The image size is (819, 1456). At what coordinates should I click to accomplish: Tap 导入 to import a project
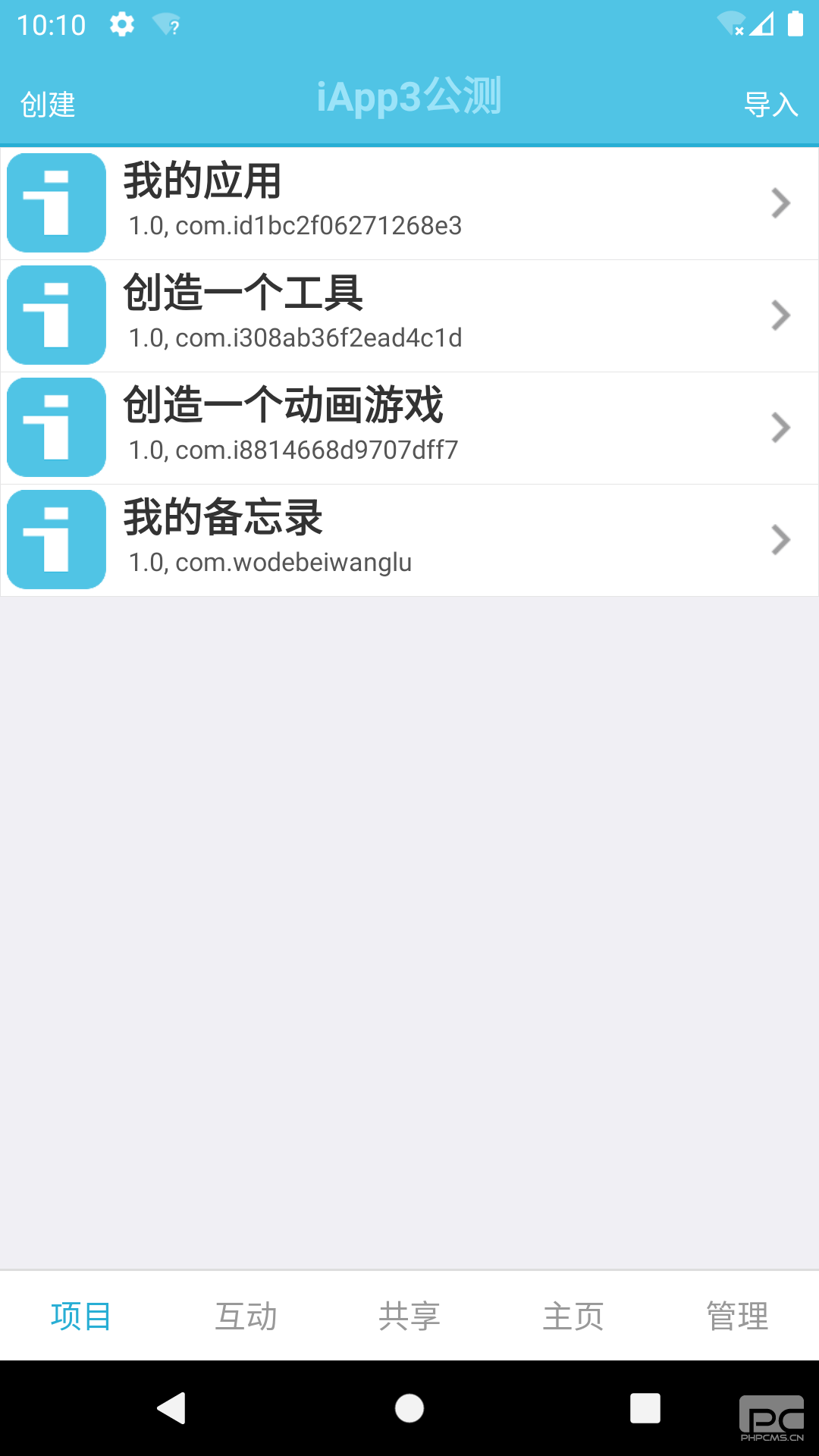[771, 104]
